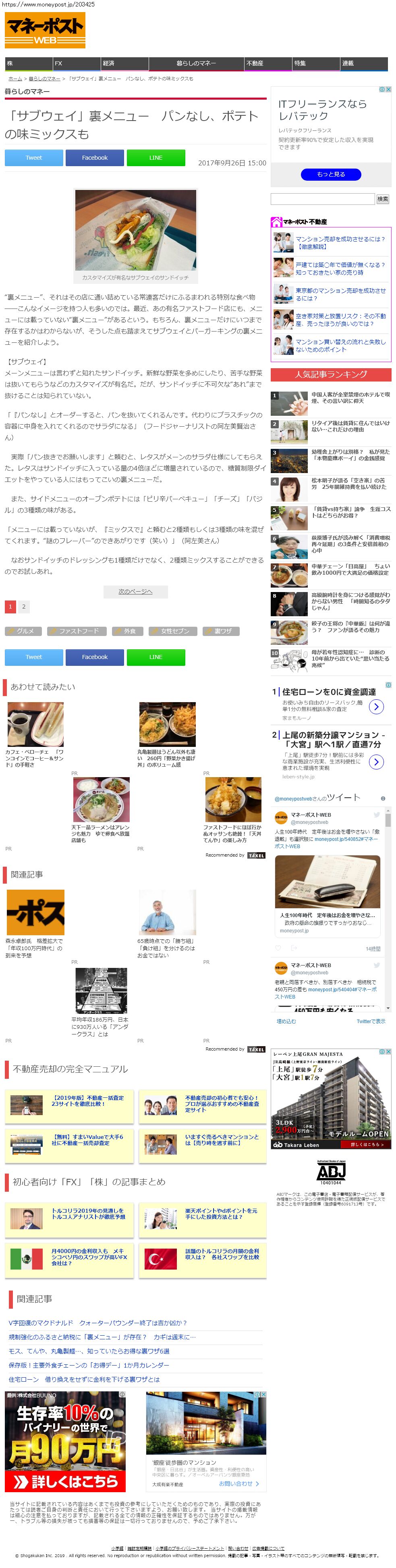Tap the site search text field

[x=322, y=199]
